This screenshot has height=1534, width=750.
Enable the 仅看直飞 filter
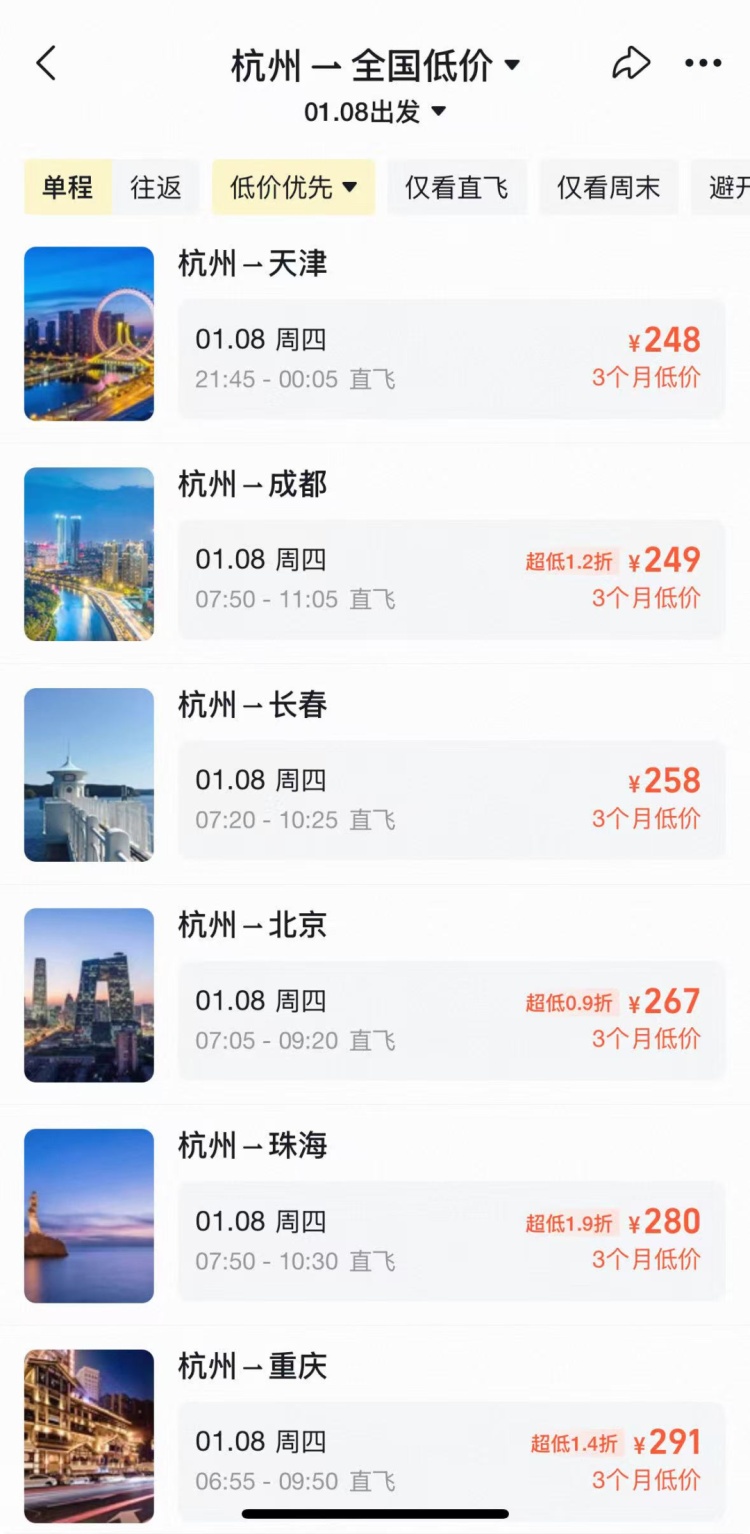(457, 187)
